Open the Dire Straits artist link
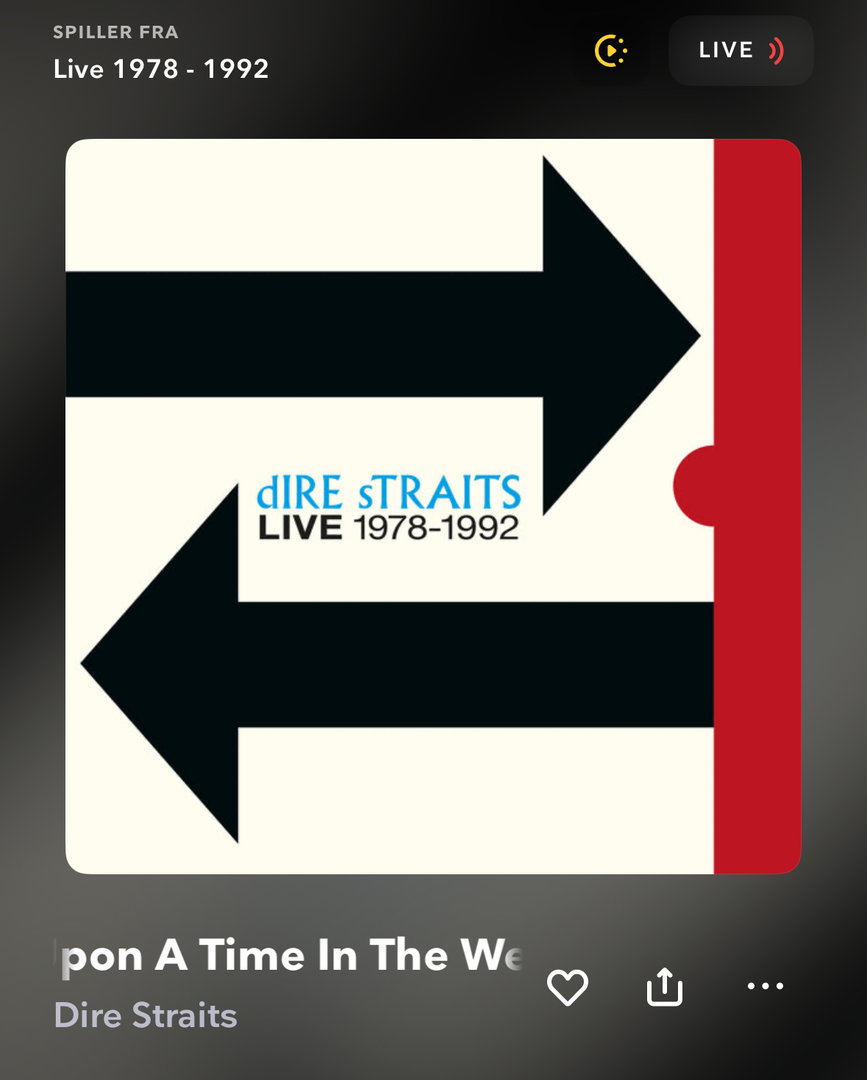The height and width of the screenshot is (1080, 867). pos(146,1015)
